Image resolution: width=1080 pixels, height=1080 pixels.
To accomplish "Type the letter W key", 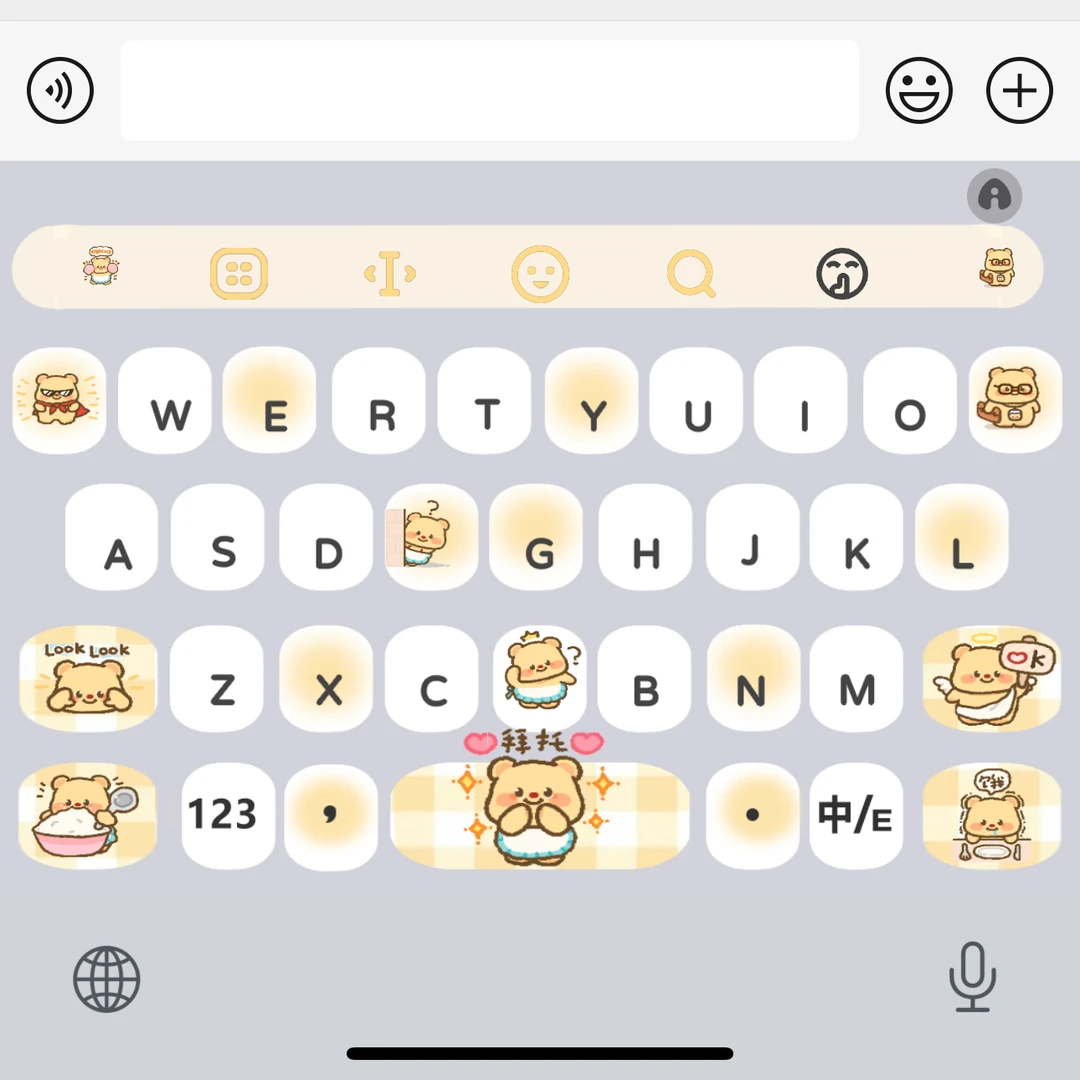I will pyautogui.click(x=165, y=400).
